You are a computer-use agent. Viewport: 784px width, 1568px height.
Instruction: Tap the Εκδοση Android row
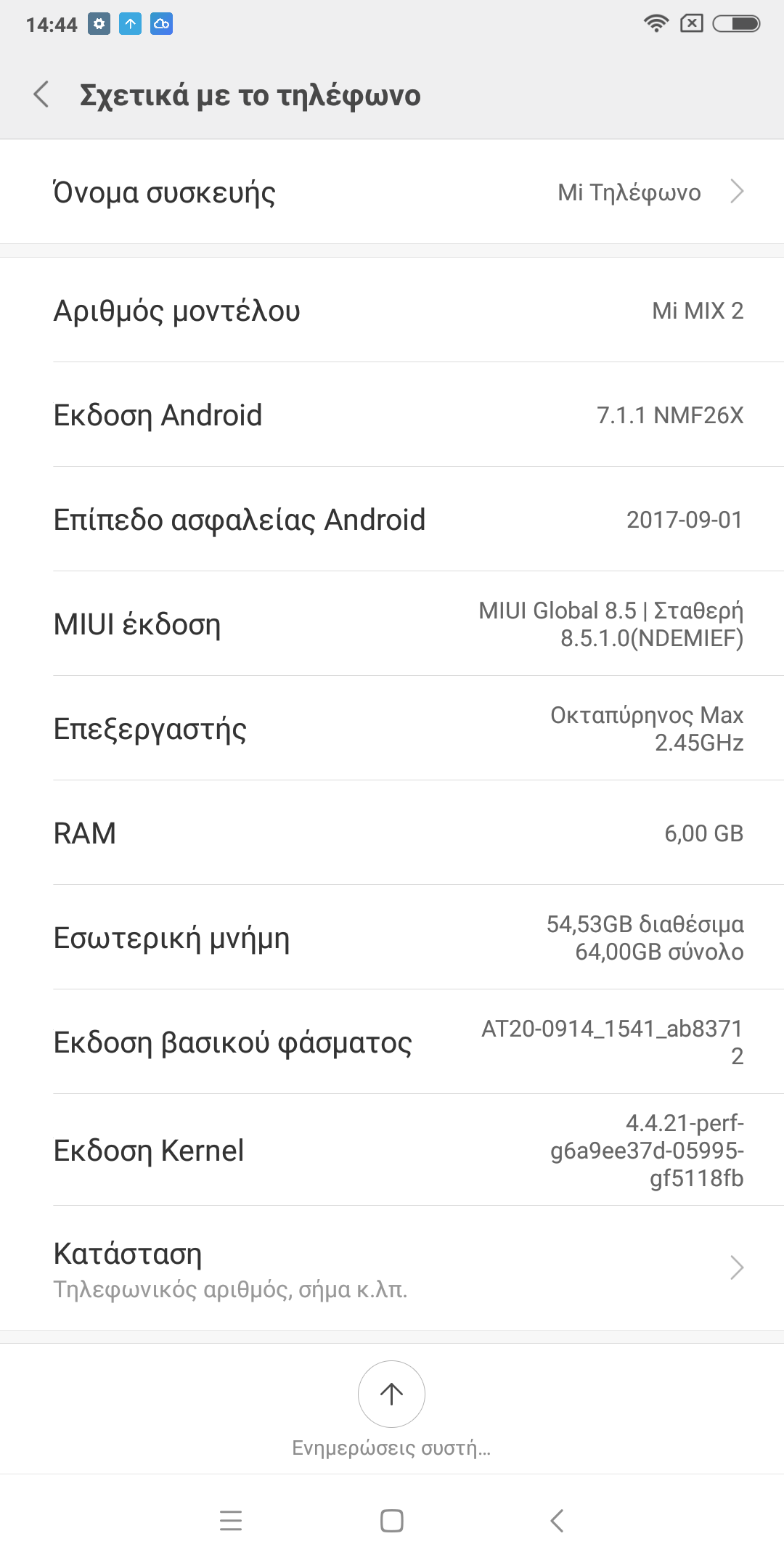click(x=392, y=415)
